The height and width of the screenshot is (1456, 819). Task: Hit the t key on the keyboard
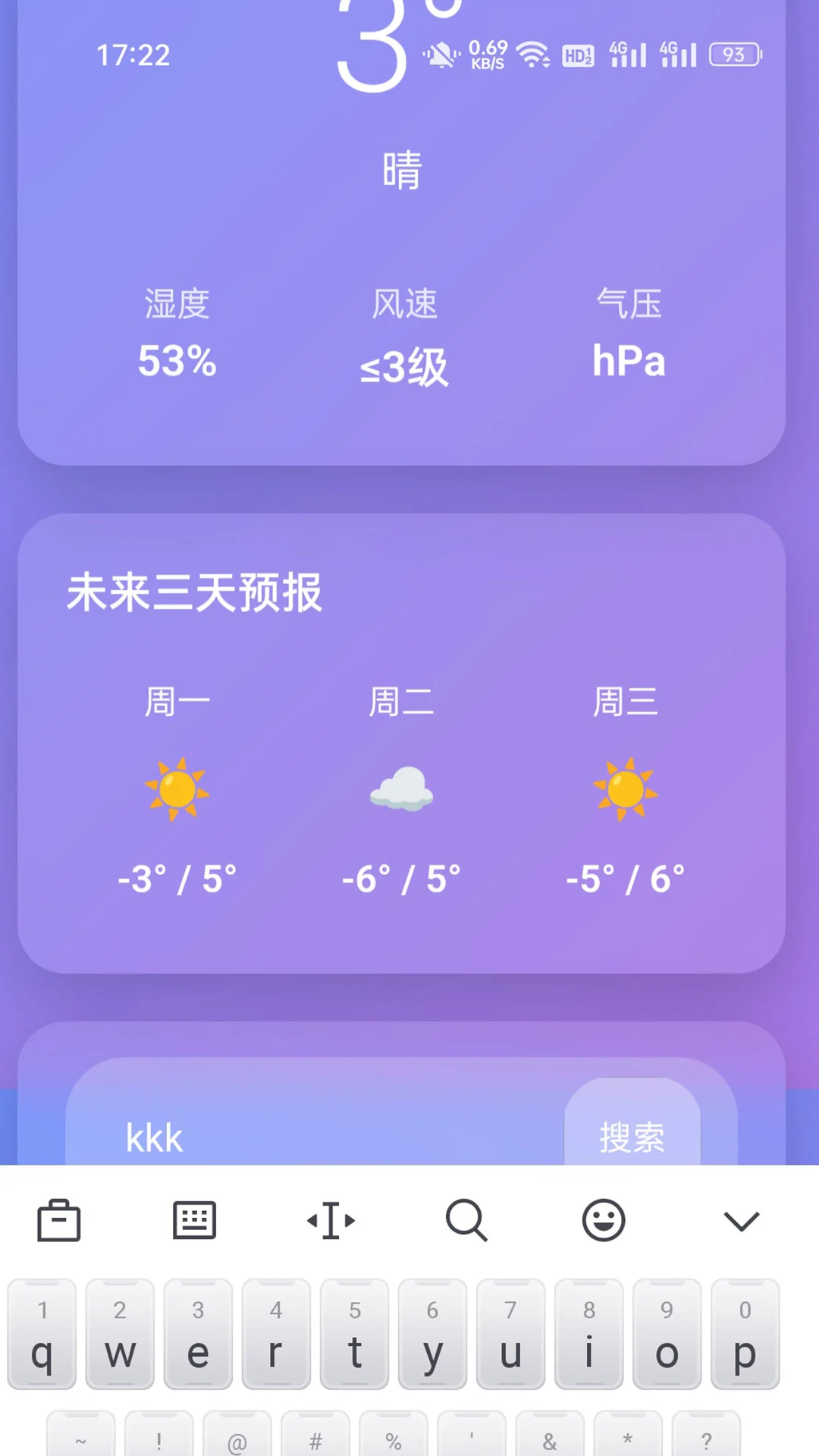354,1335
